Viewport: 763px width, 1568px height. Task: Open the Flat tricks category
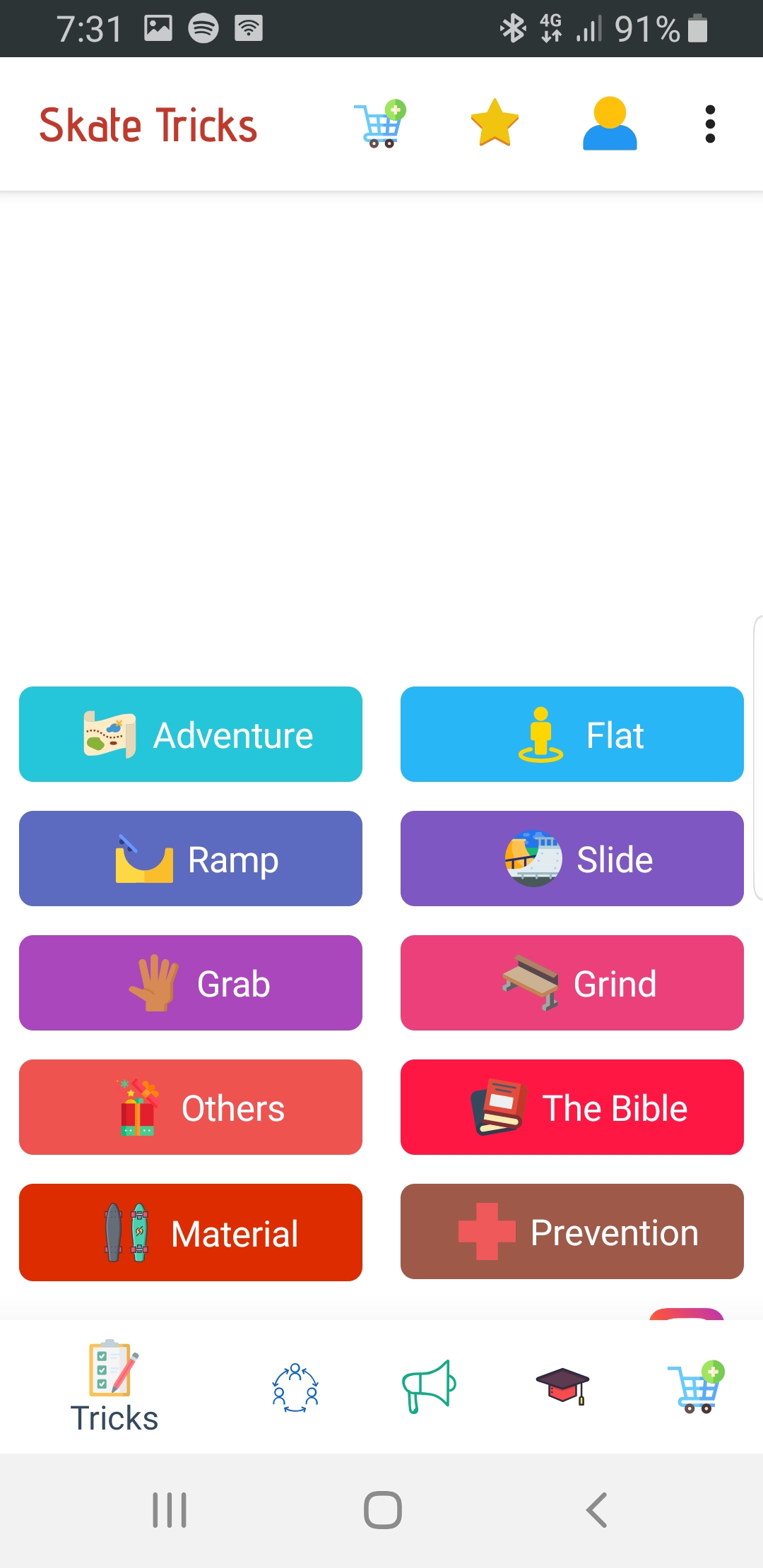click(x=572, y=735)
